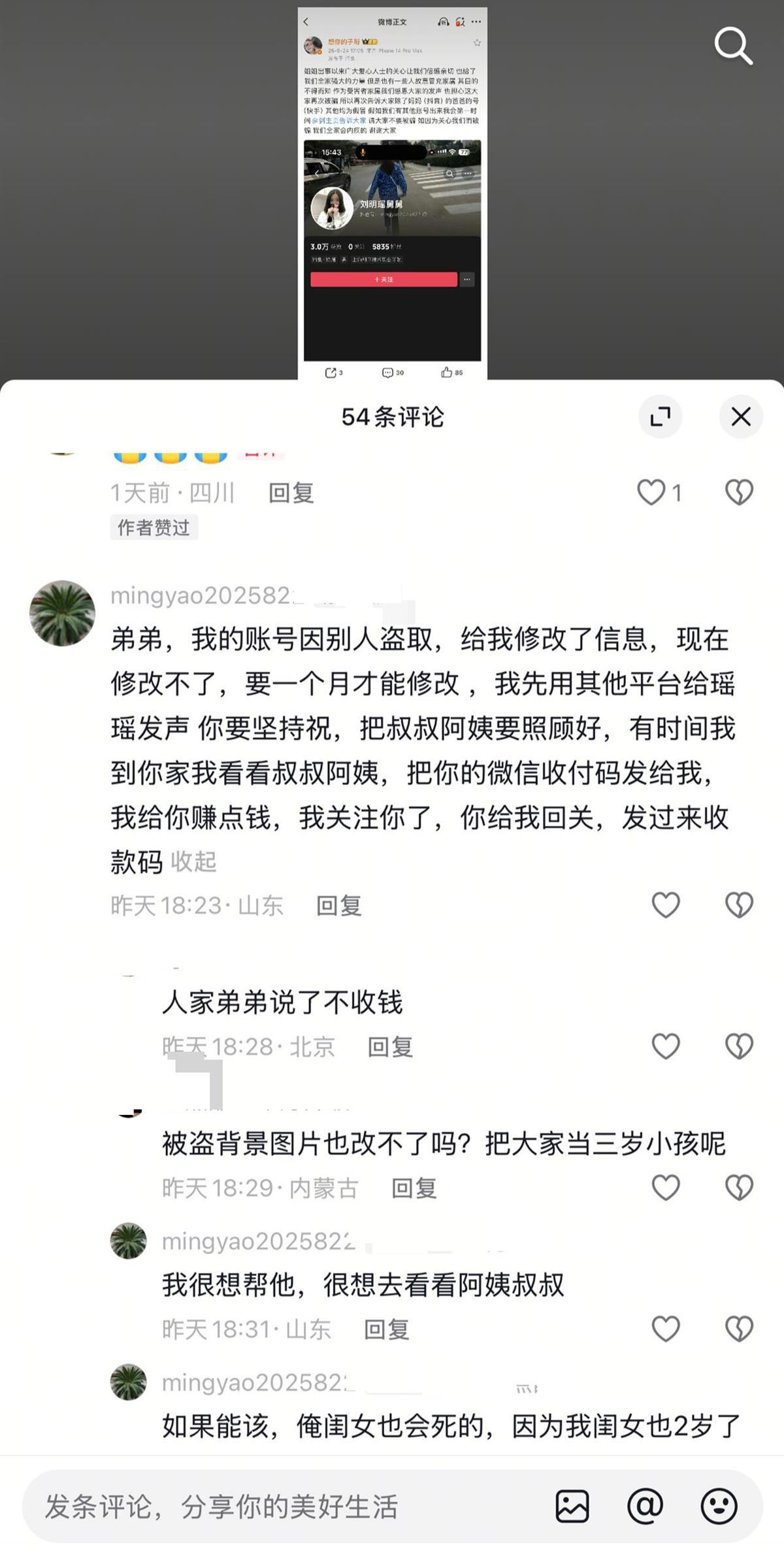784x1545 pixels.
Task: Open the emoji picker
Action: (719, 1506)
